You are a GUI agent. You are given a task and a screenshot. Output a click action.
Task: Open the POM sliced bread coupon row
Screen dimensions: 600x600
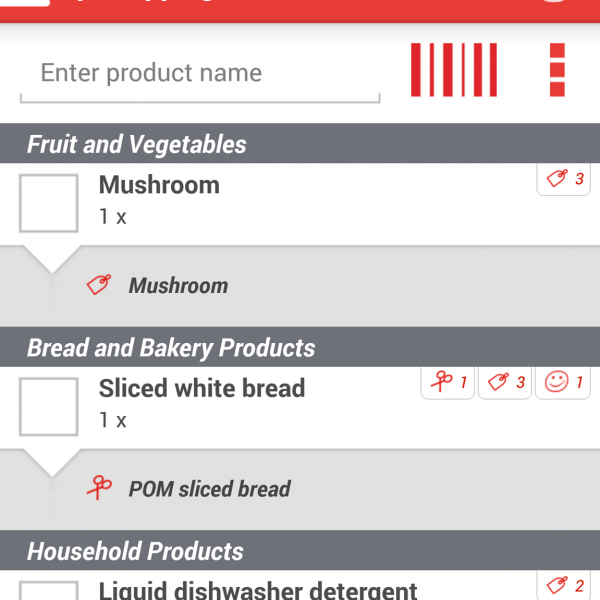click(300, 489)
